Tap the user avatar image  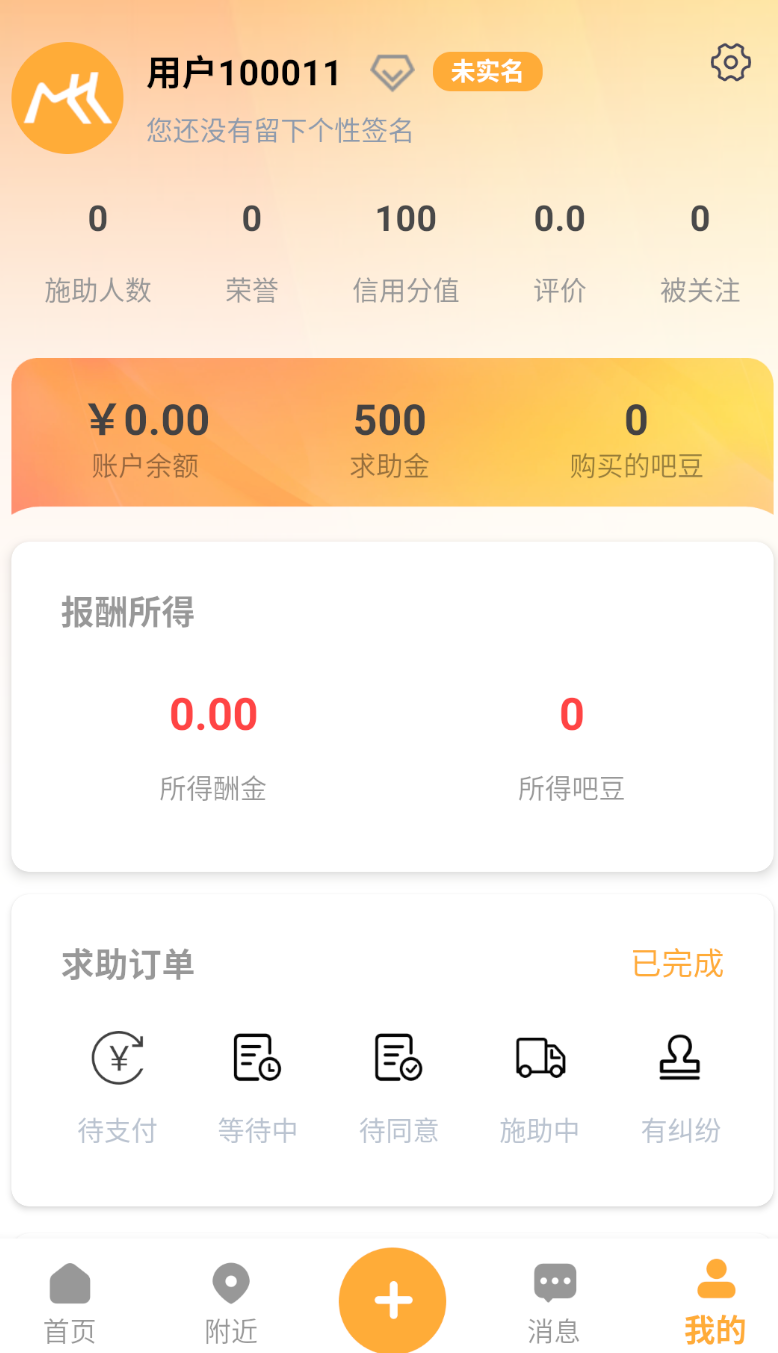[x=67, y=98]
